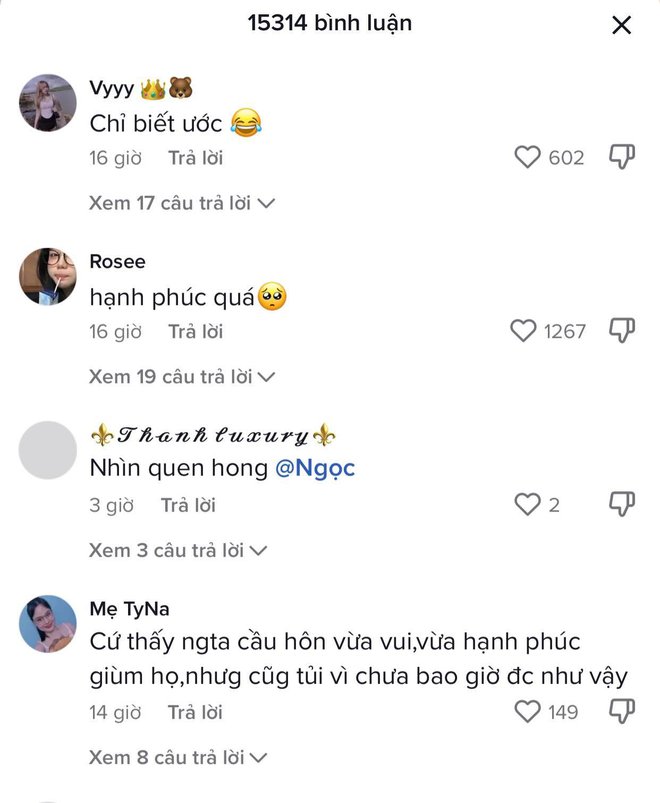Screen dimensions: 660x803
Task: Expand 3 replies under Thanh luxury's comment
Action: pos(177,550)
